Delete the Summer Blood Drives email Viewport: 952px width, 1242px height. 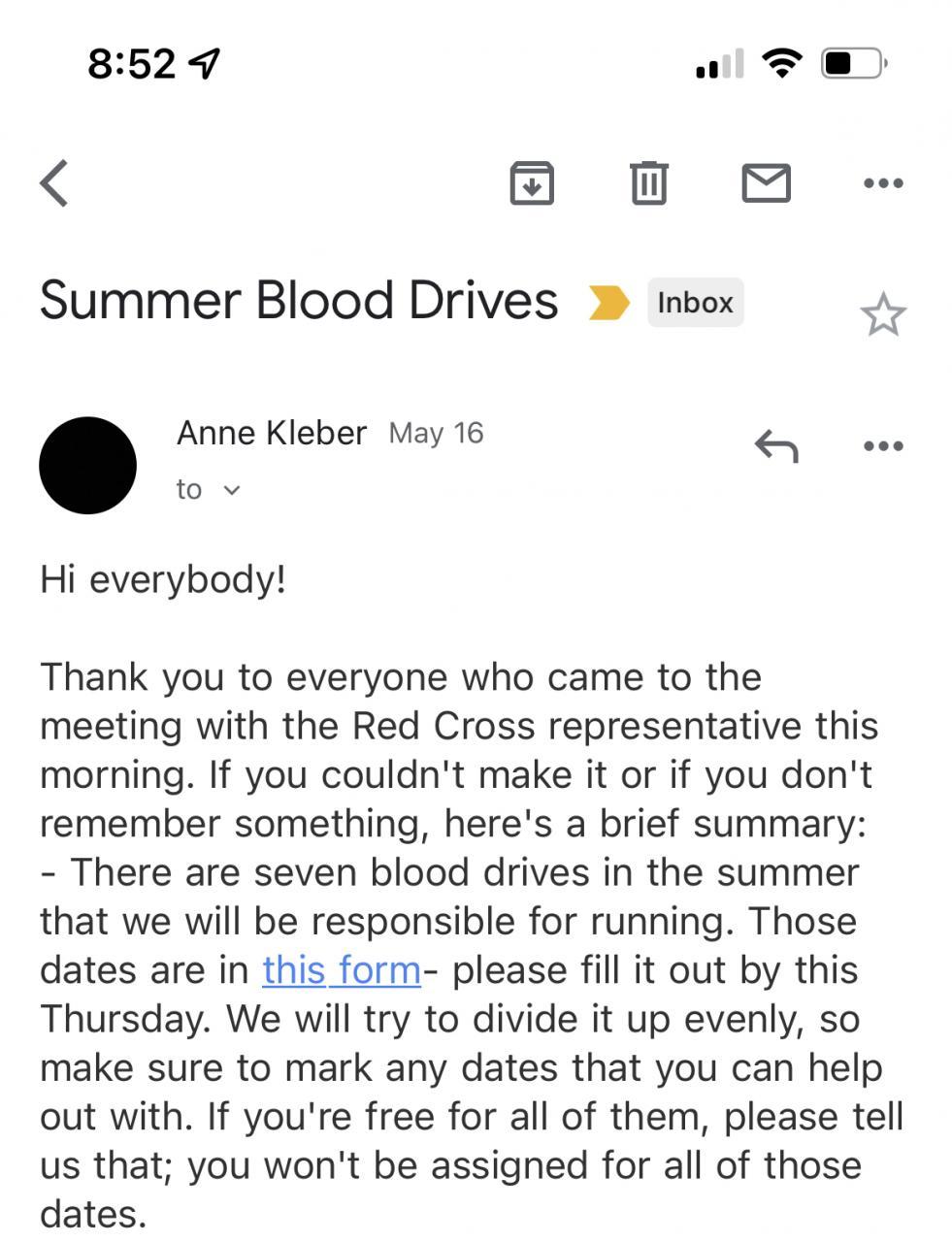[648, 182]
